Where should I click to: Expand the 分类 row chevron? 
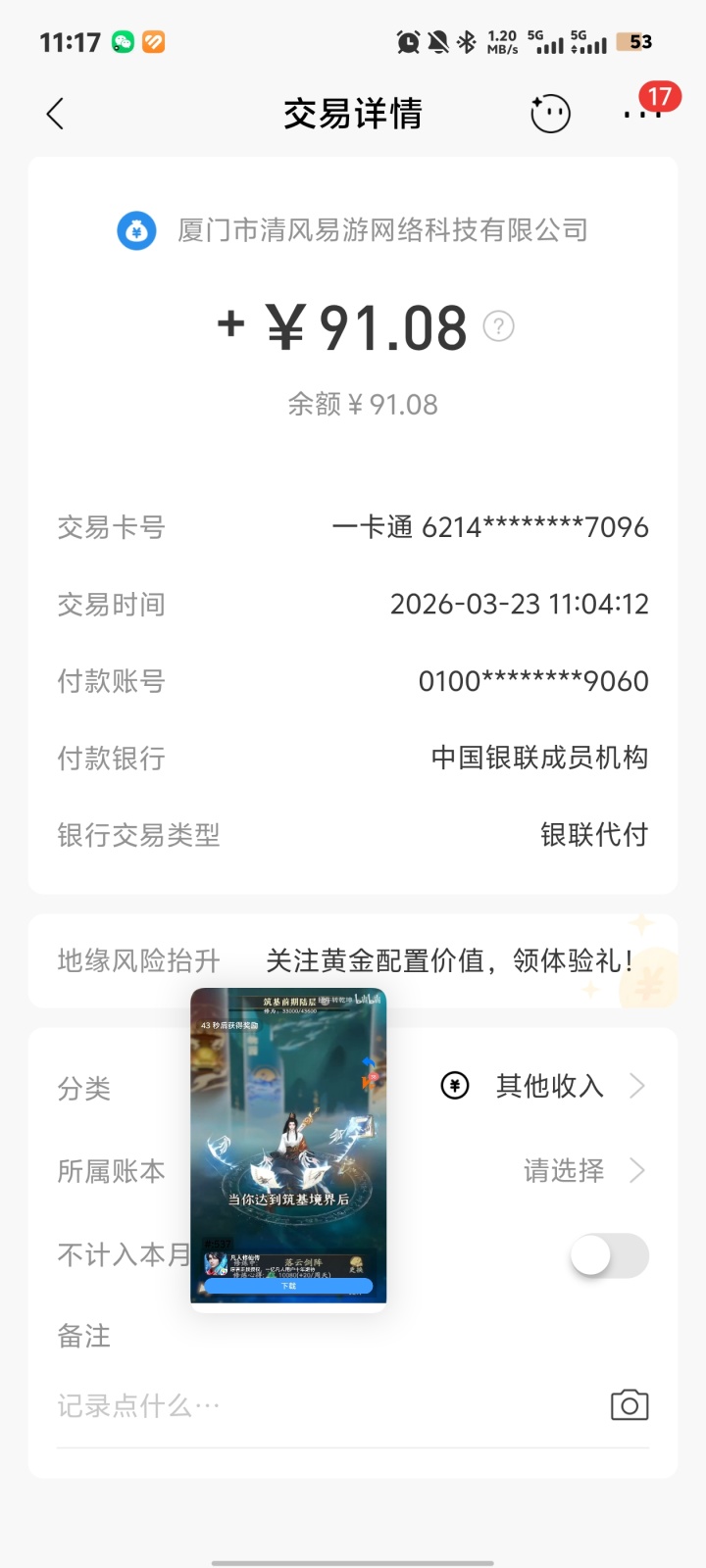click(637, 1086)
